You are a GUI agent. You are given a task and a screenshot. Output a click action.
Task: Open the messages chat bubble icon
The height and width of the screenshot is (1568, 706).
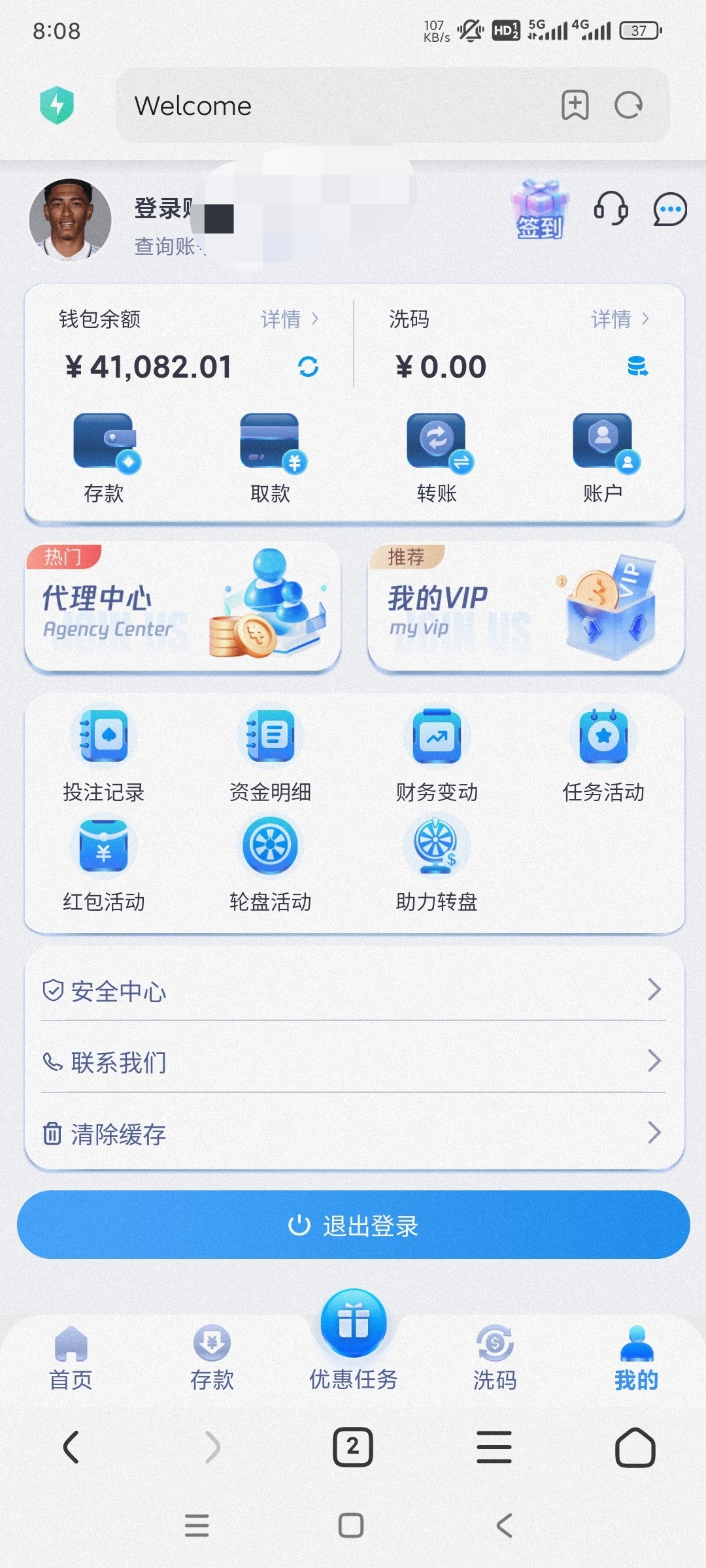670,210
